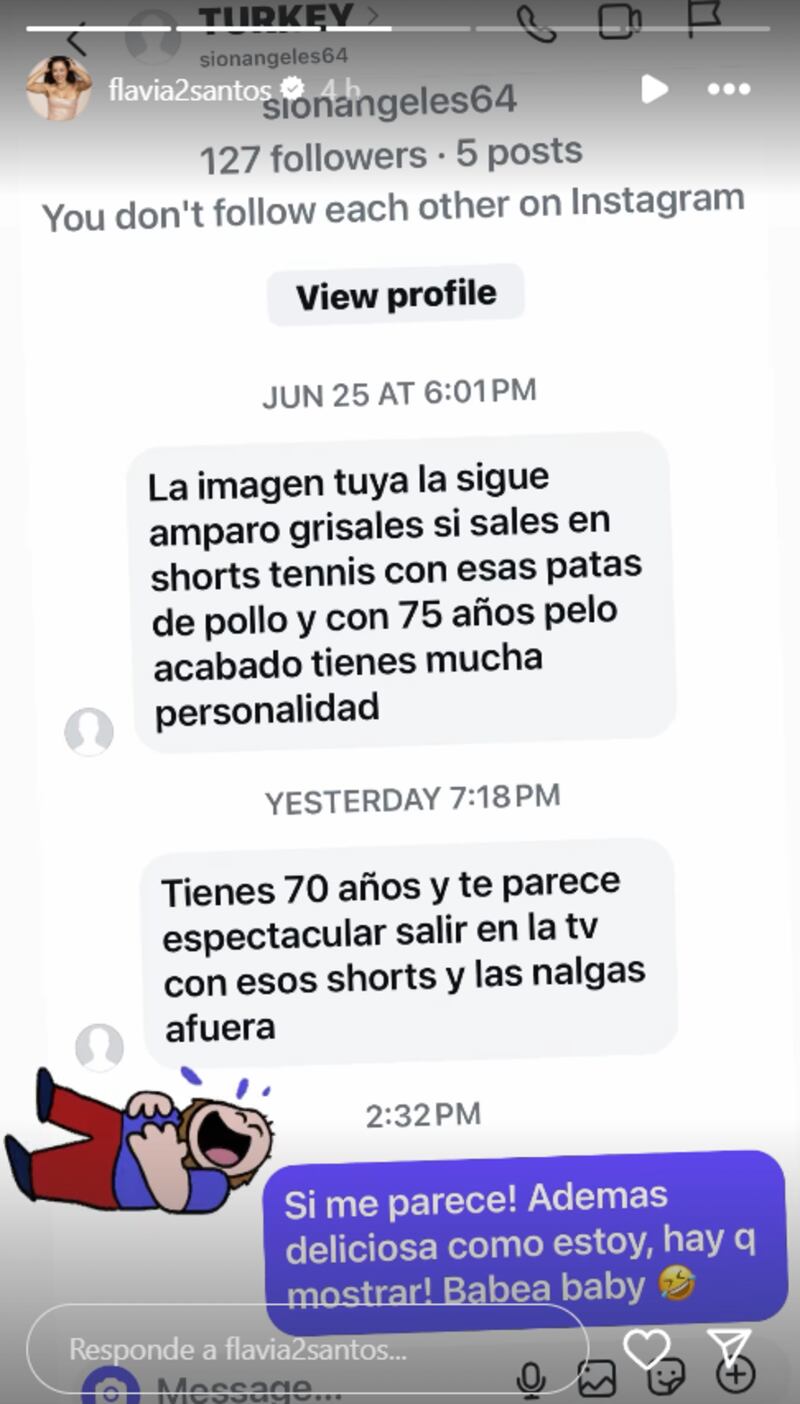Open the story options menu
800x1404 pixels.
point(727,89)
